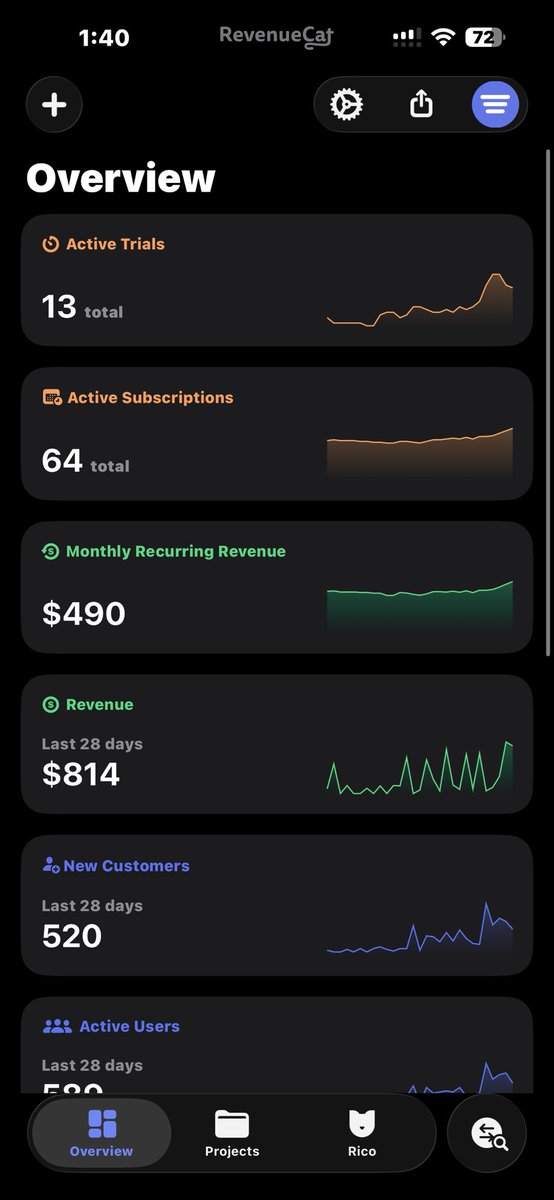Open the New Customers card
554x1200 pixels.
(x=277, y=905)
